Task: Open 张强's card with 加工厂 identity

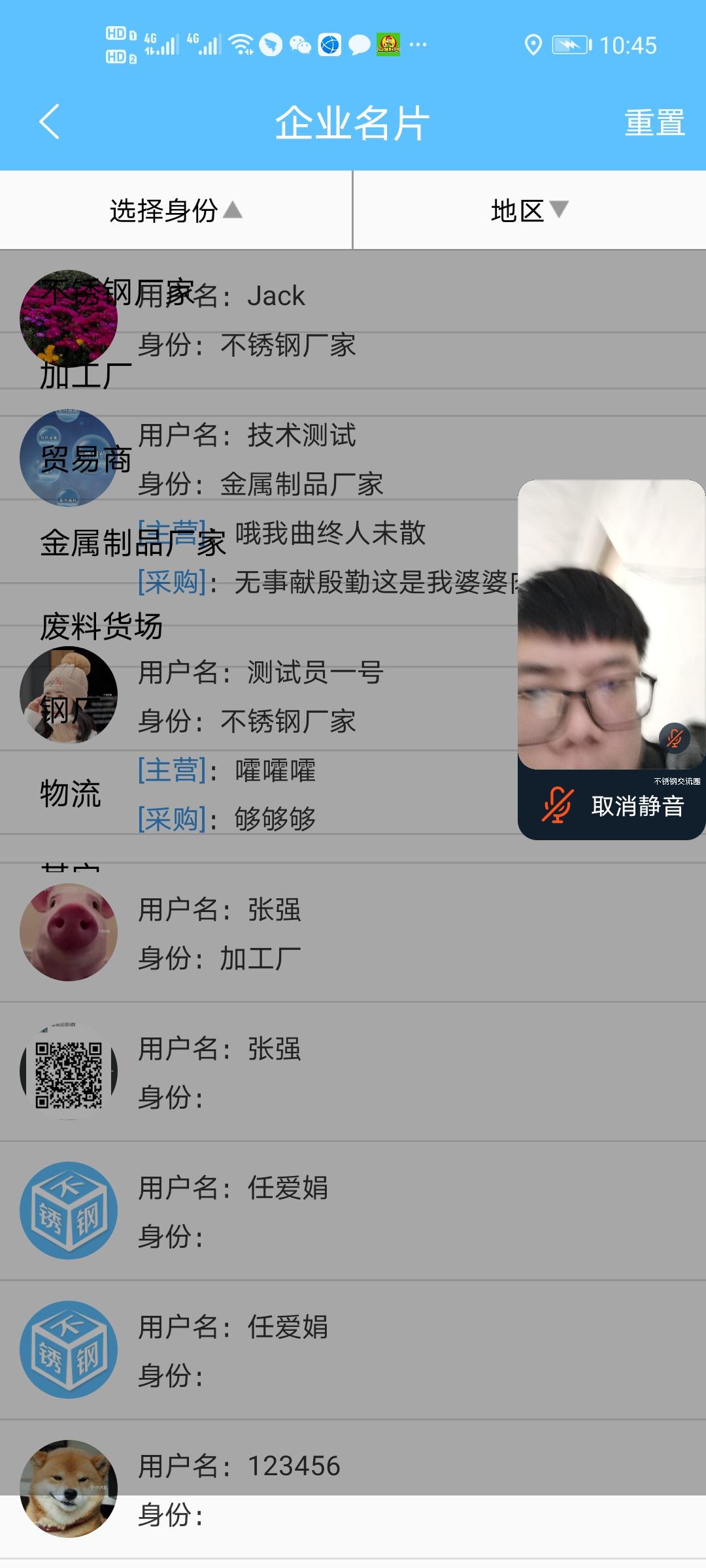Action: pos(353,933)
